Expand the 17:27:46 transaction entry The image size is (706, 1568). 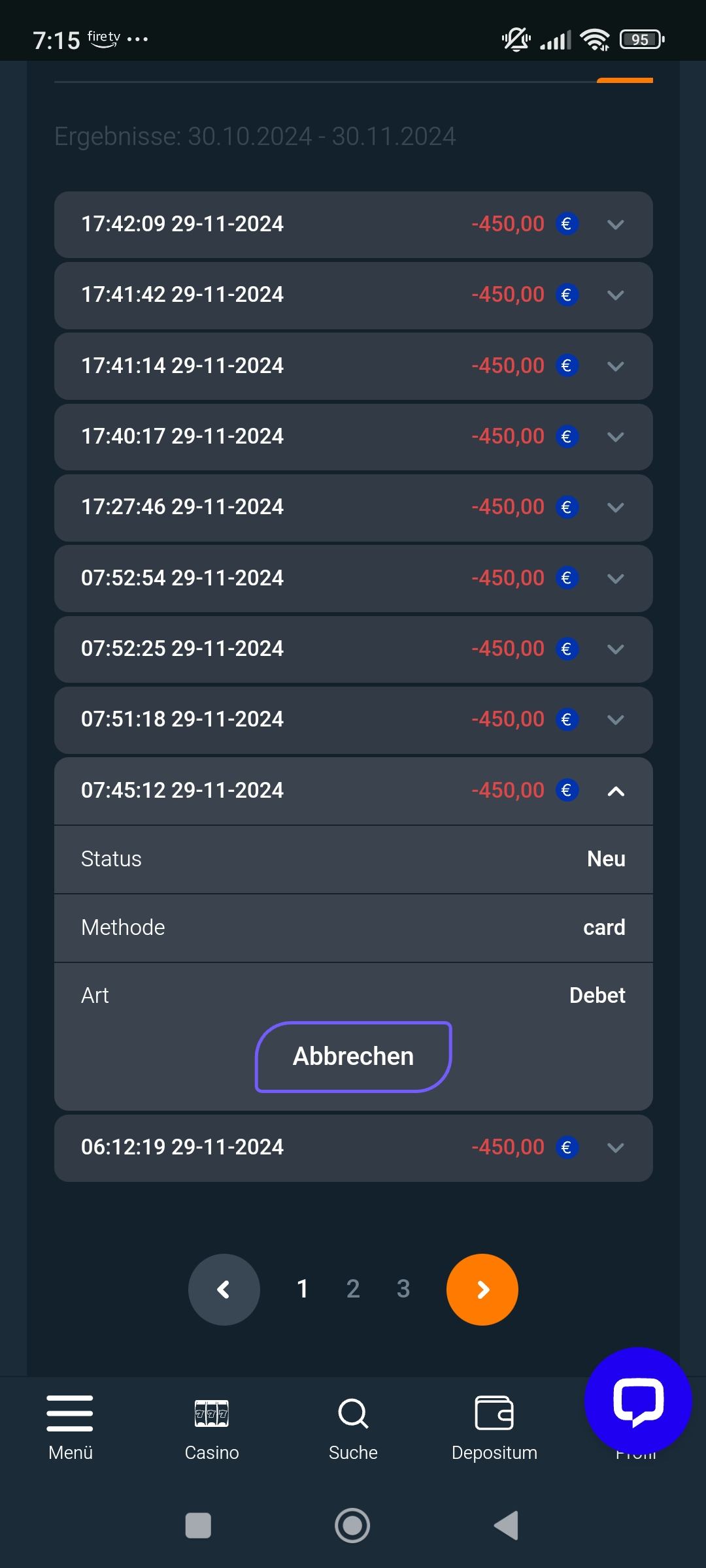point(615,508)
